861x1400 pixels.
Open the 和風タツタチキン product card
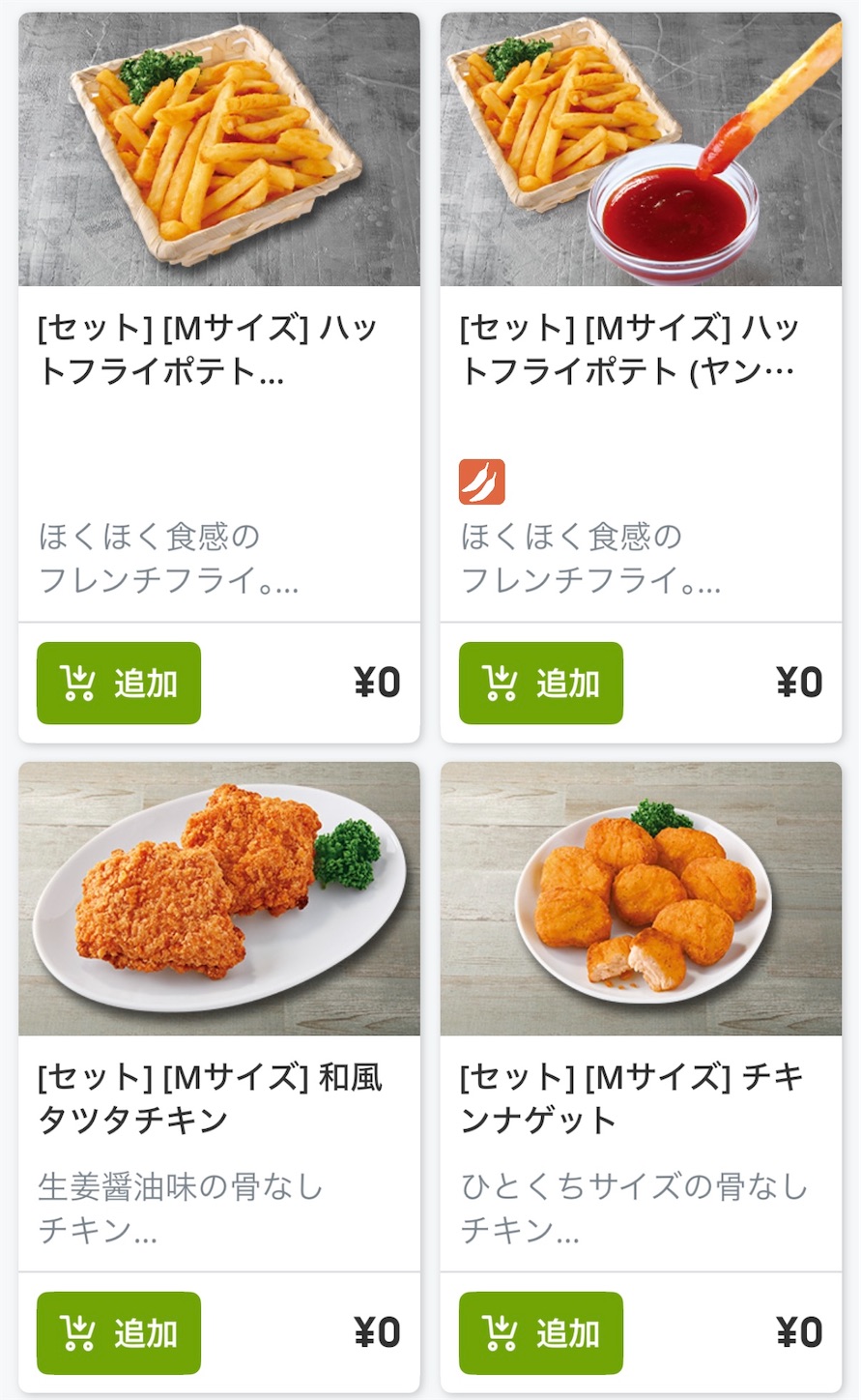coord(218,1096)
